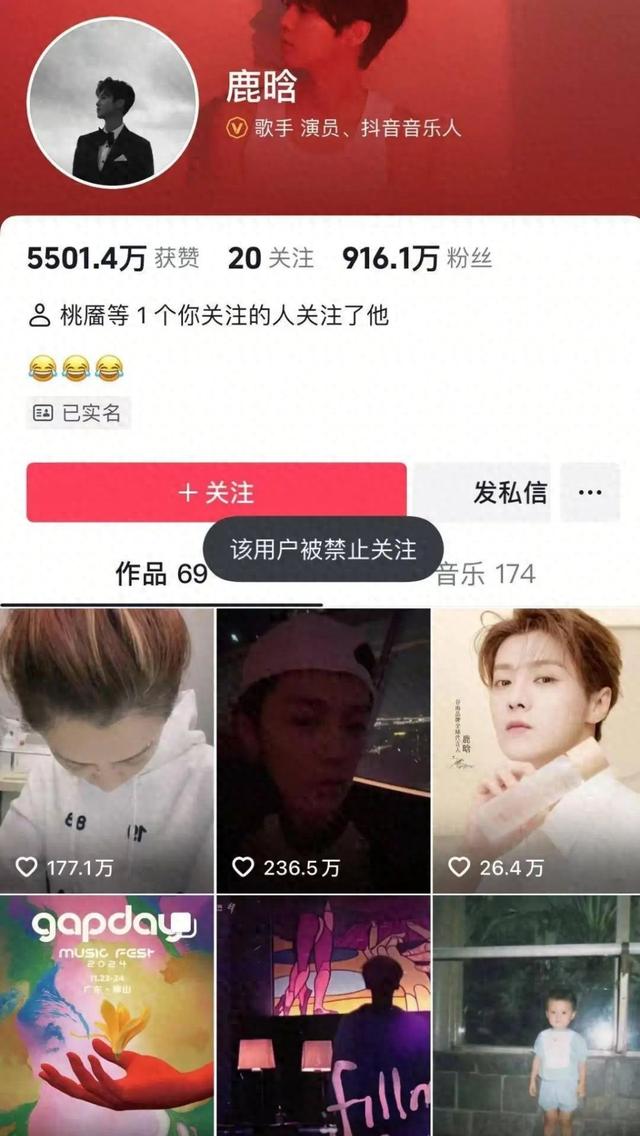
Task: Open the video with 177.1万 likes
Action: point(106,750)
